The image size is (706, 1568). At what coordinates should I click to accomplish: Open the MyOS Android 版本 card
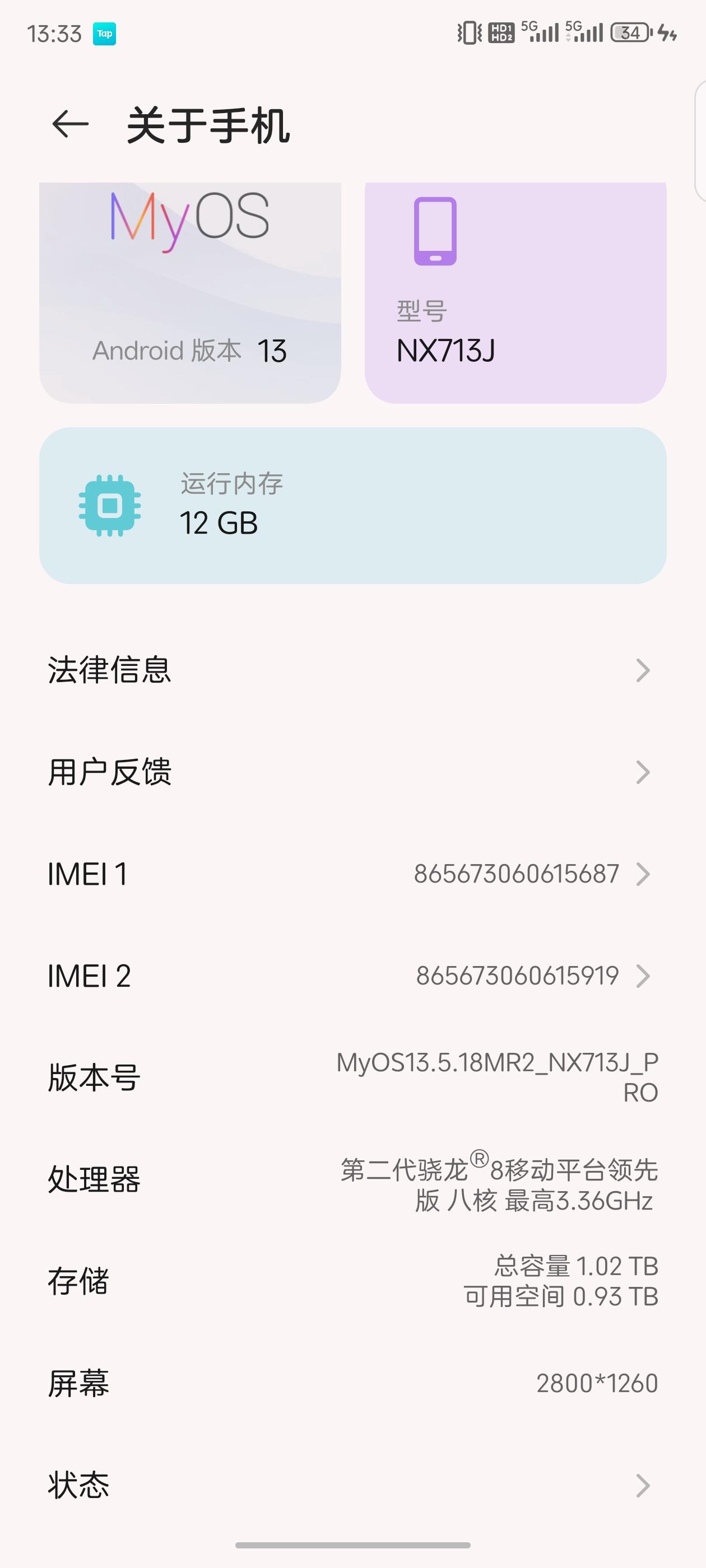[189, 292]
